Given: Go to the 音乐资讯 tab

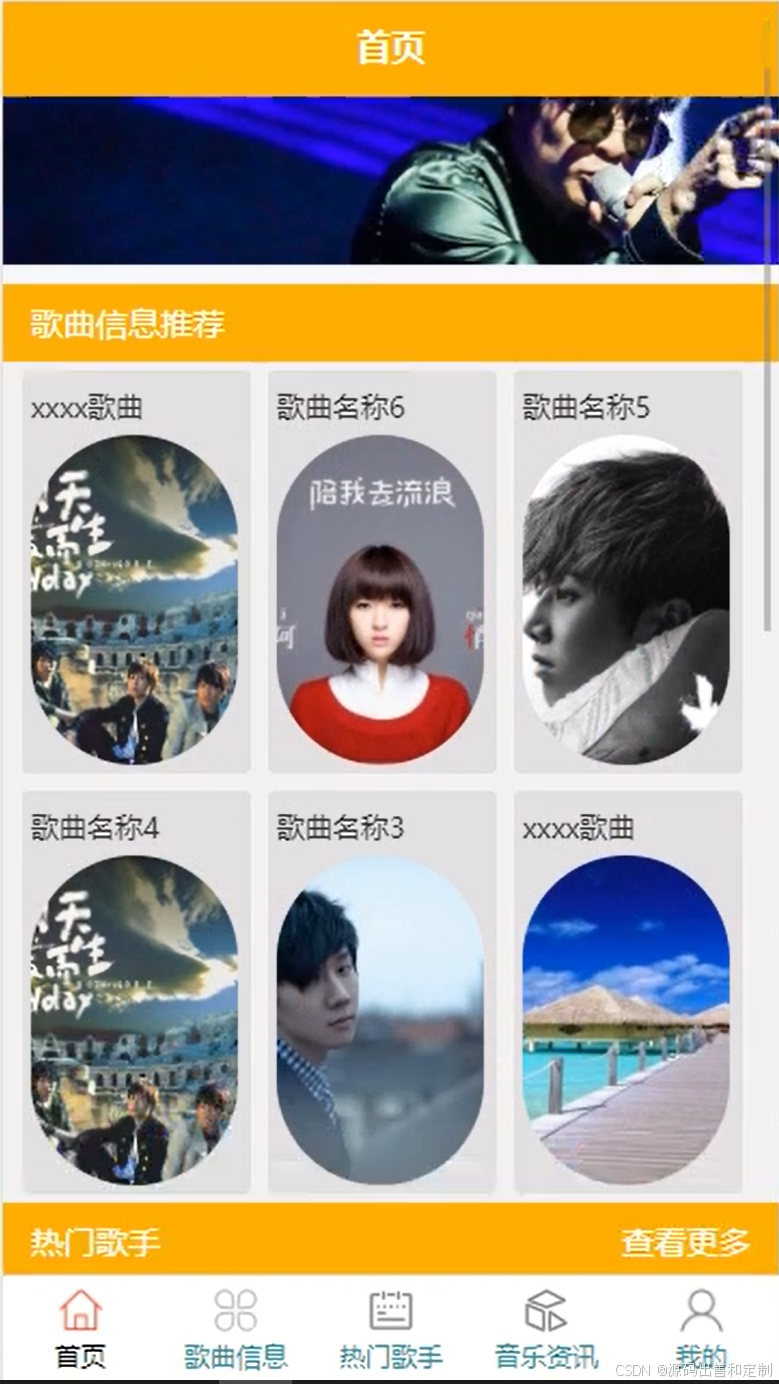Looking at the screenshot, I should coord(546,1329).
